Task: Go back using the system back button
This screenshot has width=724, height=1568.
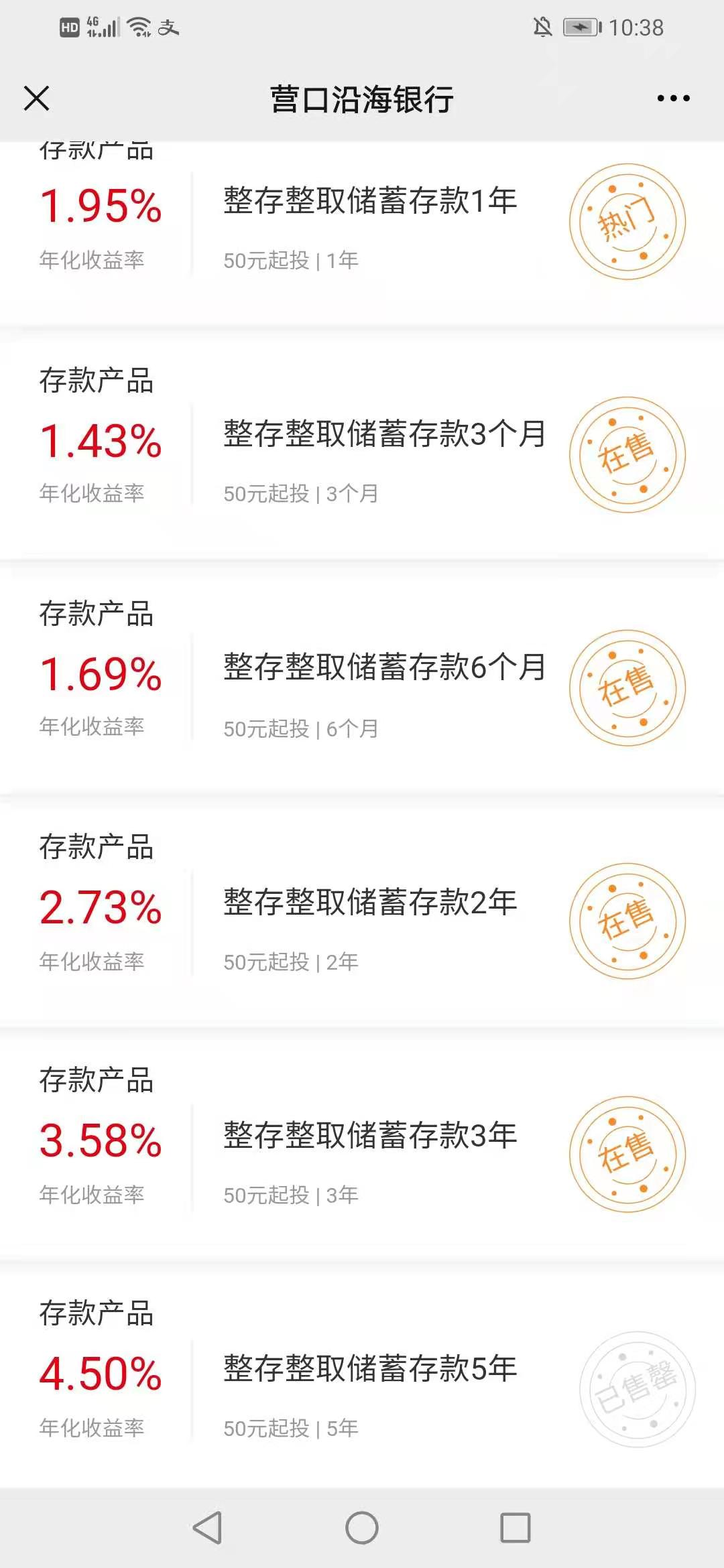Action: (x=207, y=1528)
